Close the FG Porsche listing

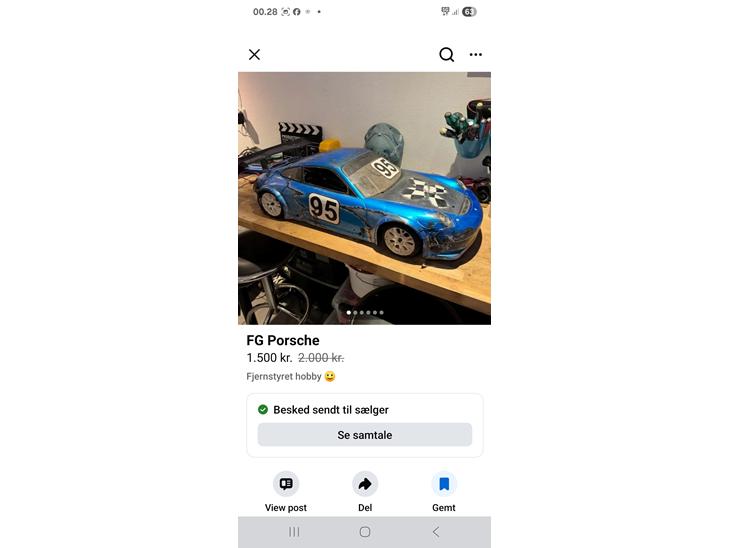coord(254,55)
